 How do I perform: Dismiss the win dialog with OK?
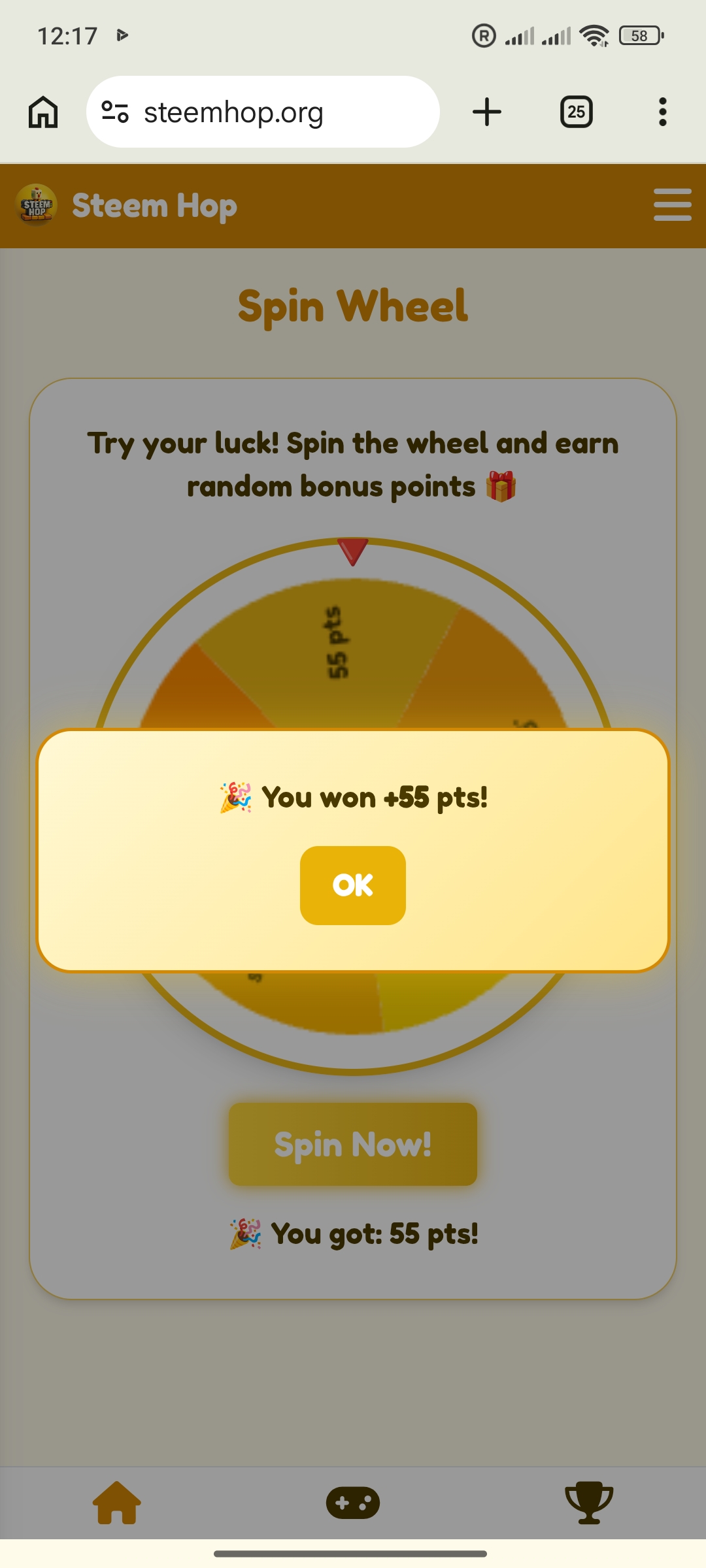353,885
